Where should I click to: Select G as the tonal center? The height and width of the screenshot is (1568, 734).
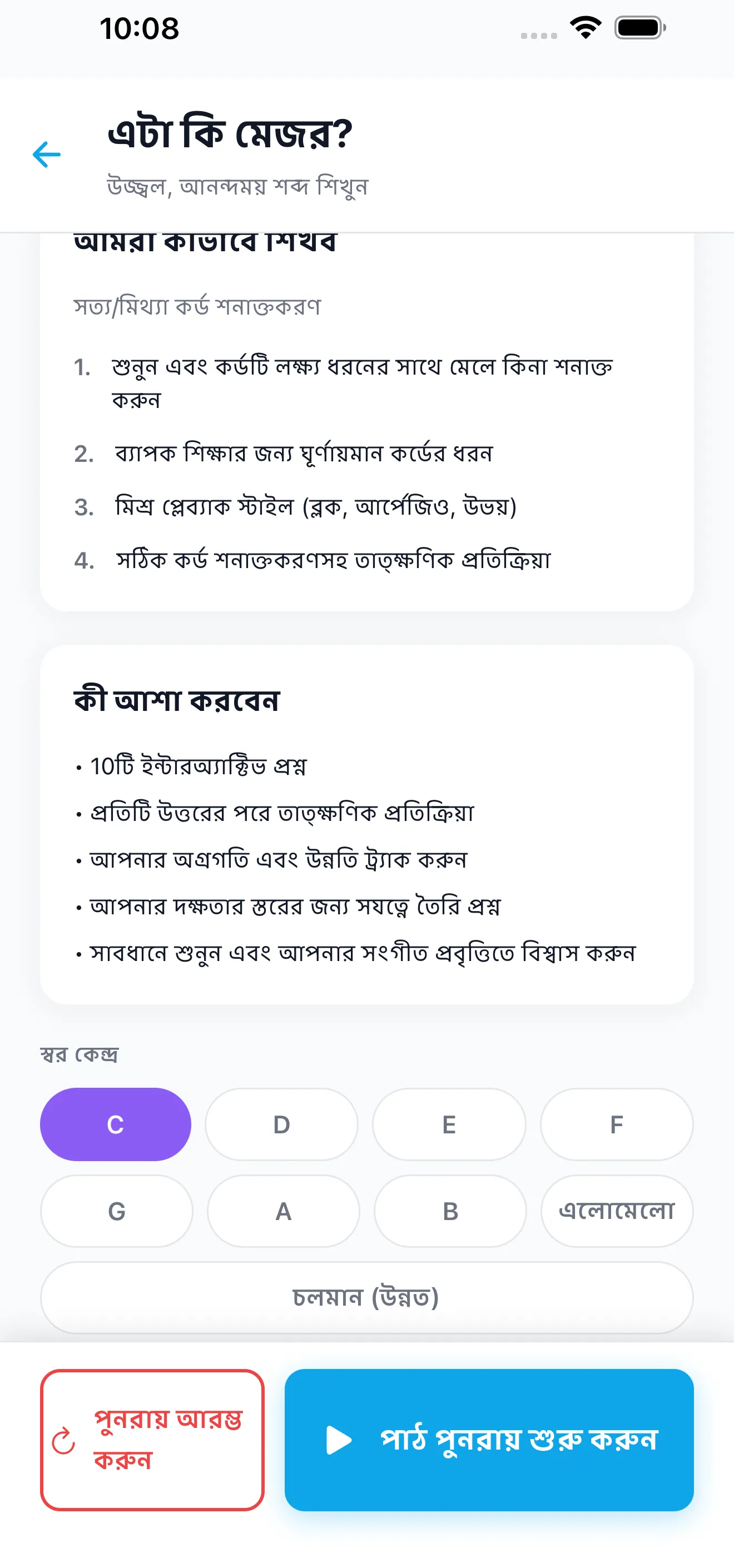(x=115, y=1211)
